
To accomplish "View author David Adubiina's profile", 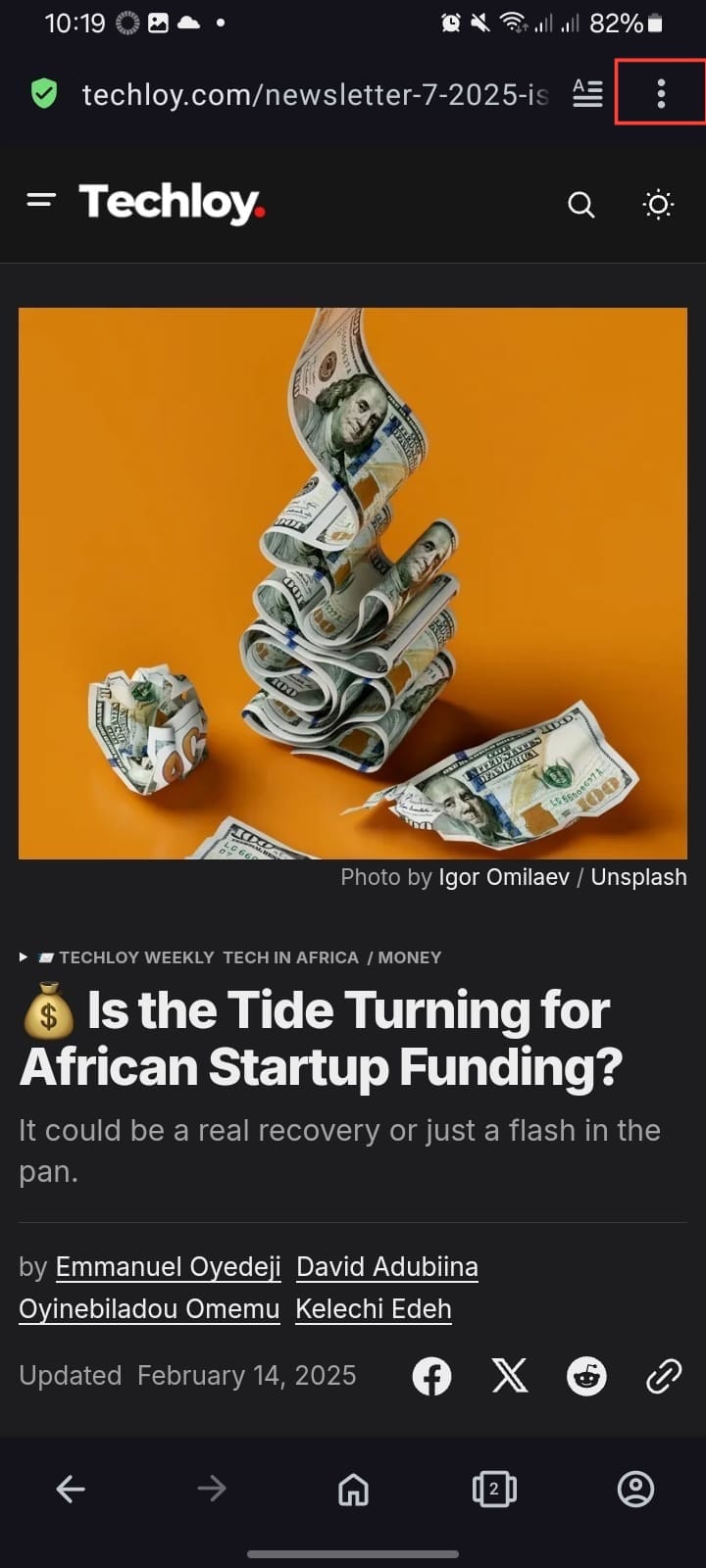I will [x=387, y=1267].
